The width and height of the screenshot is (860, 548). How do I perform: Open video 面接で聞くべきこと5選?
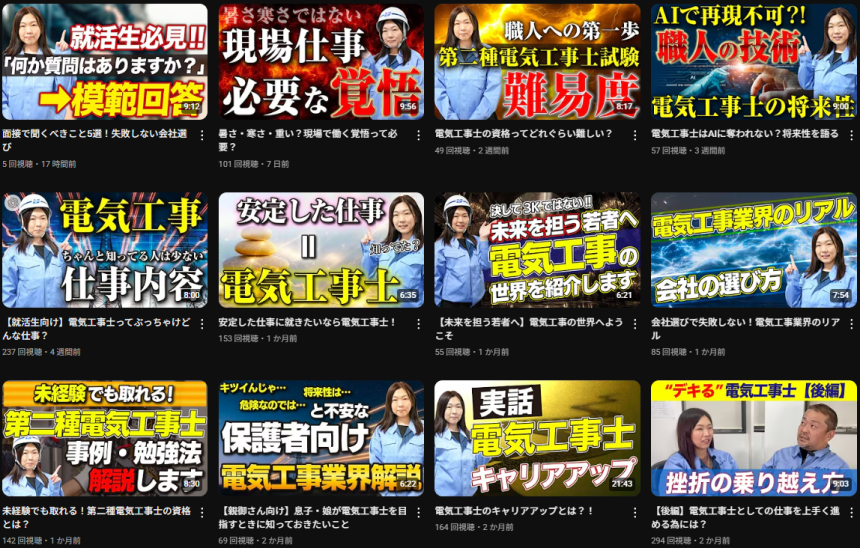[x=104, y=62]
